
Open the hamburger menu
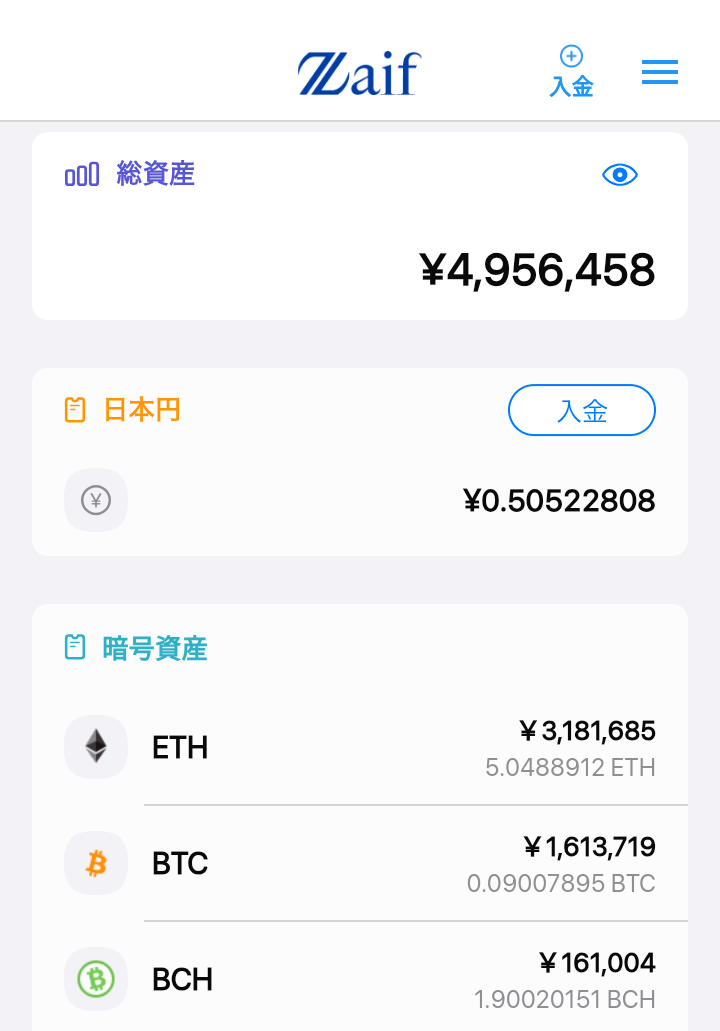[x=659, y=72]
